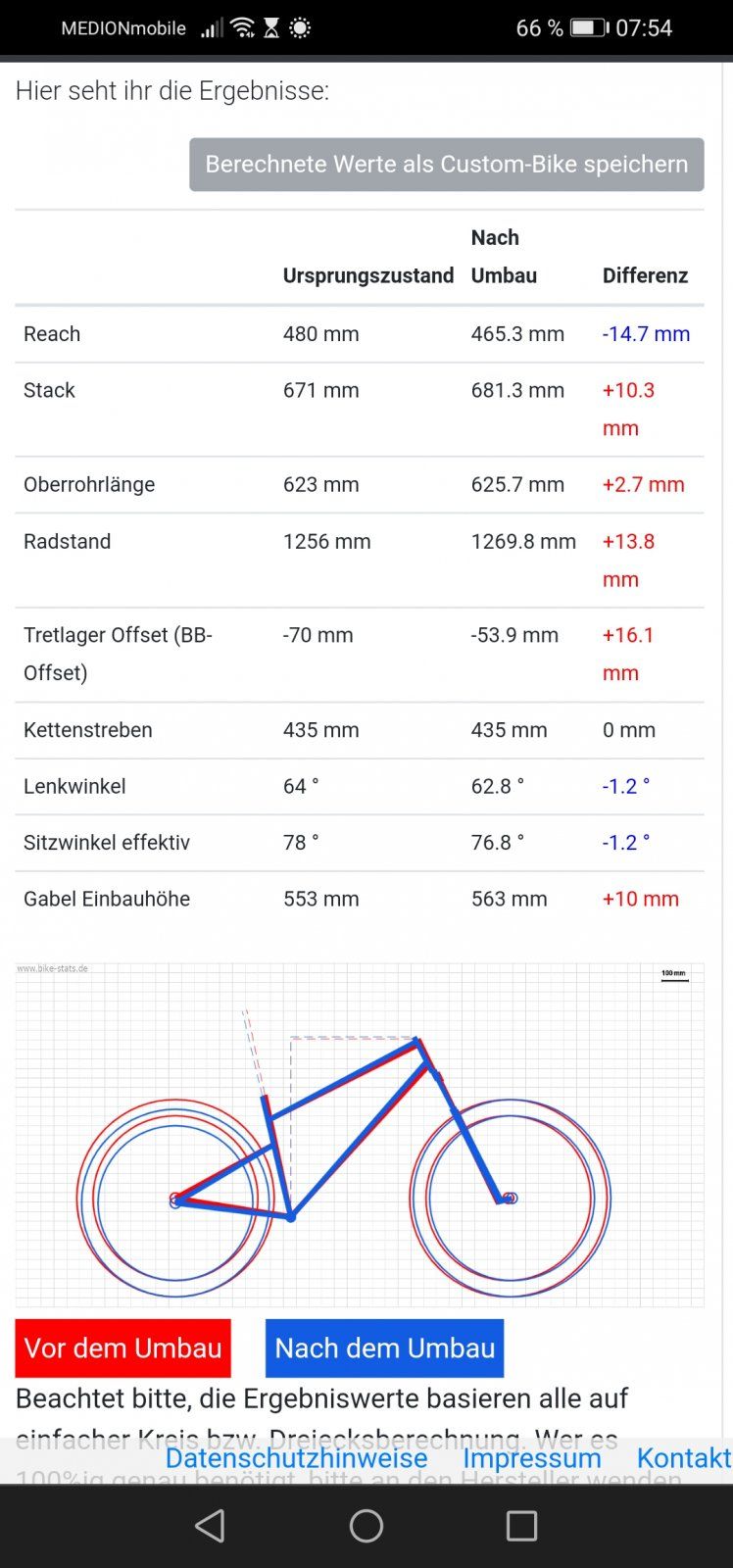Go back with the system back button
Image resolution: width=733 pixels, height=1568 pixels.
[210, 1525]
